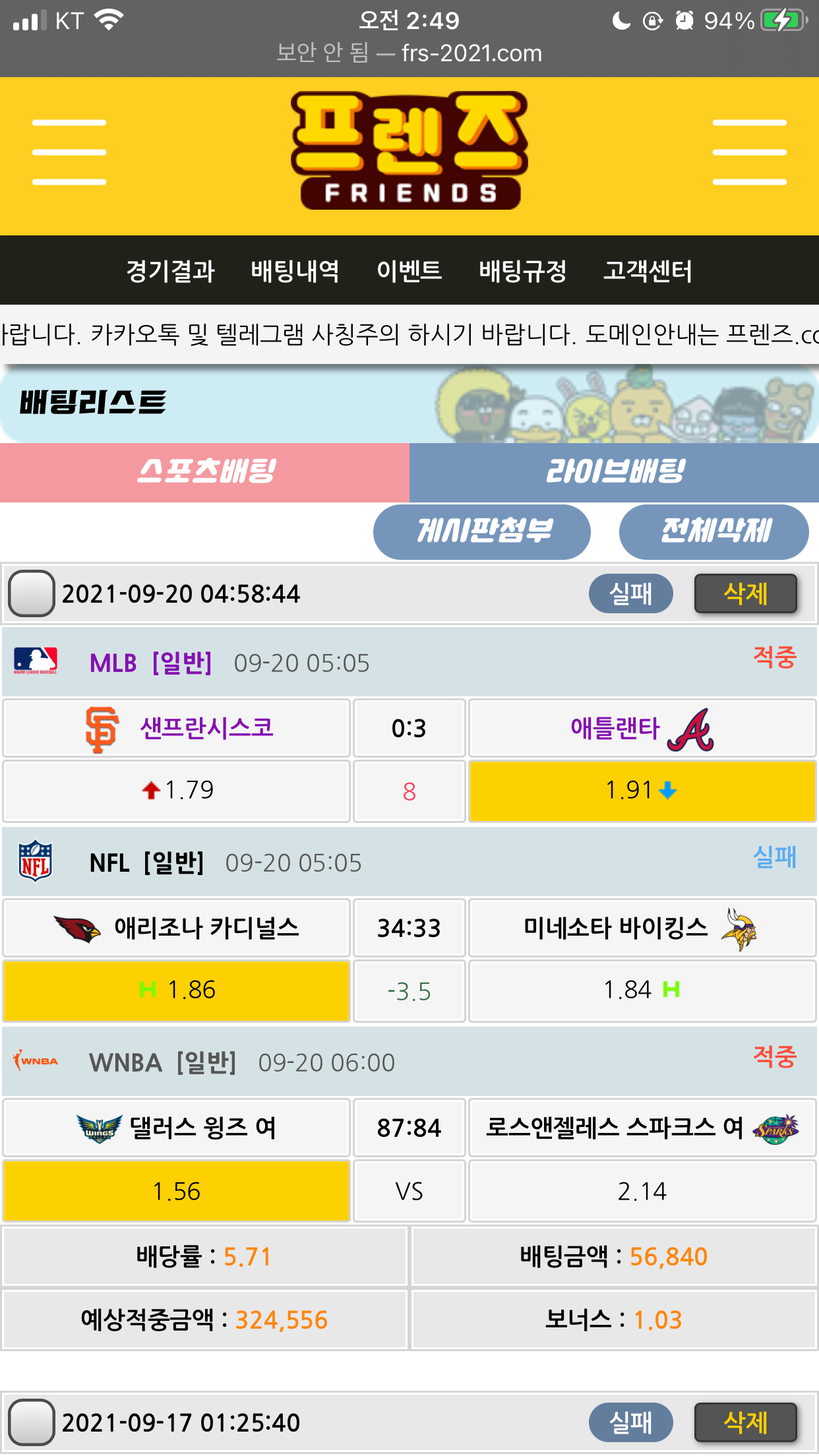Image resolution: width=819 pixels, height=1456 pixels.
Task: Switch to the 스포츠배팅 tab
Action: [x=204, y=472]
